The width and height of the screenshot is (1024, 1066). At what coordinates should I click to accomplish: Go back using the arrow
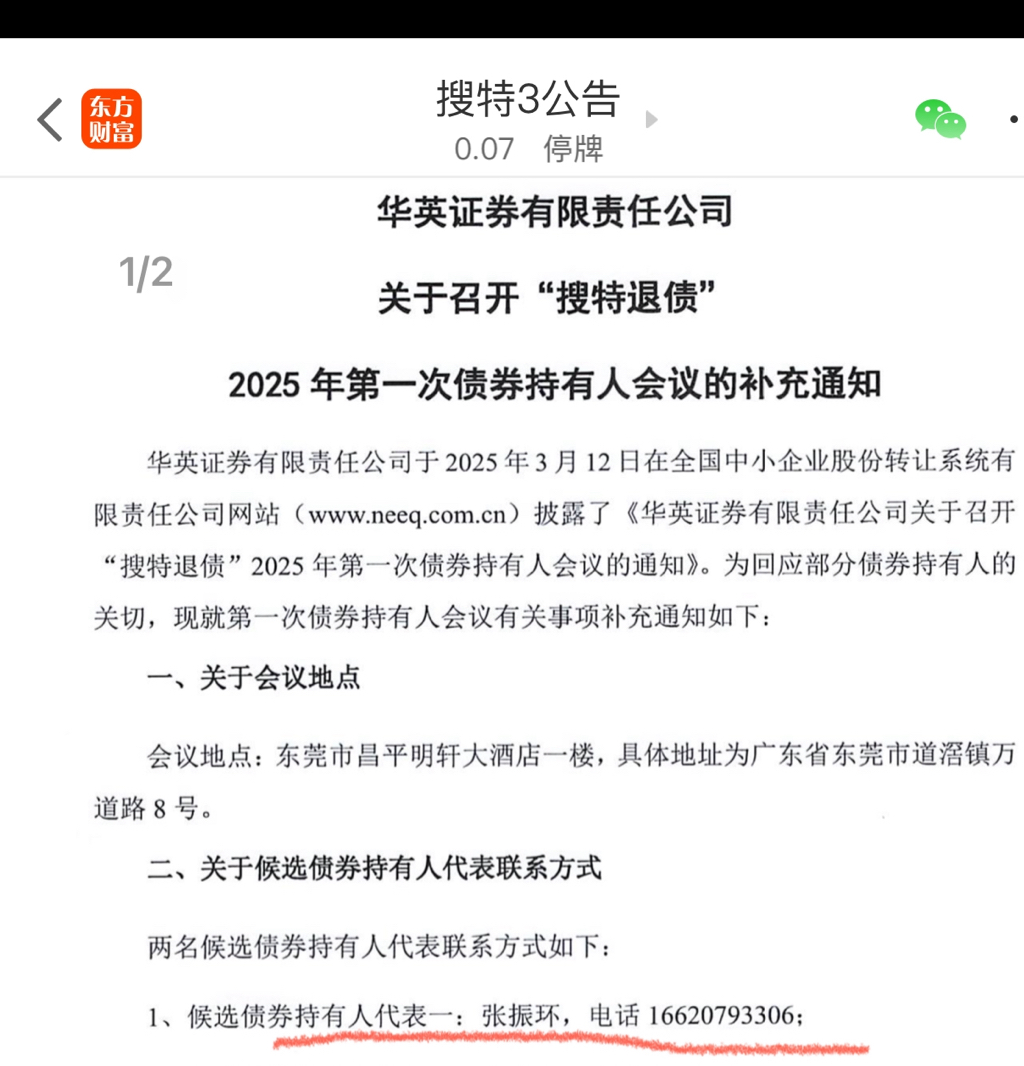(x=50, y=120)
